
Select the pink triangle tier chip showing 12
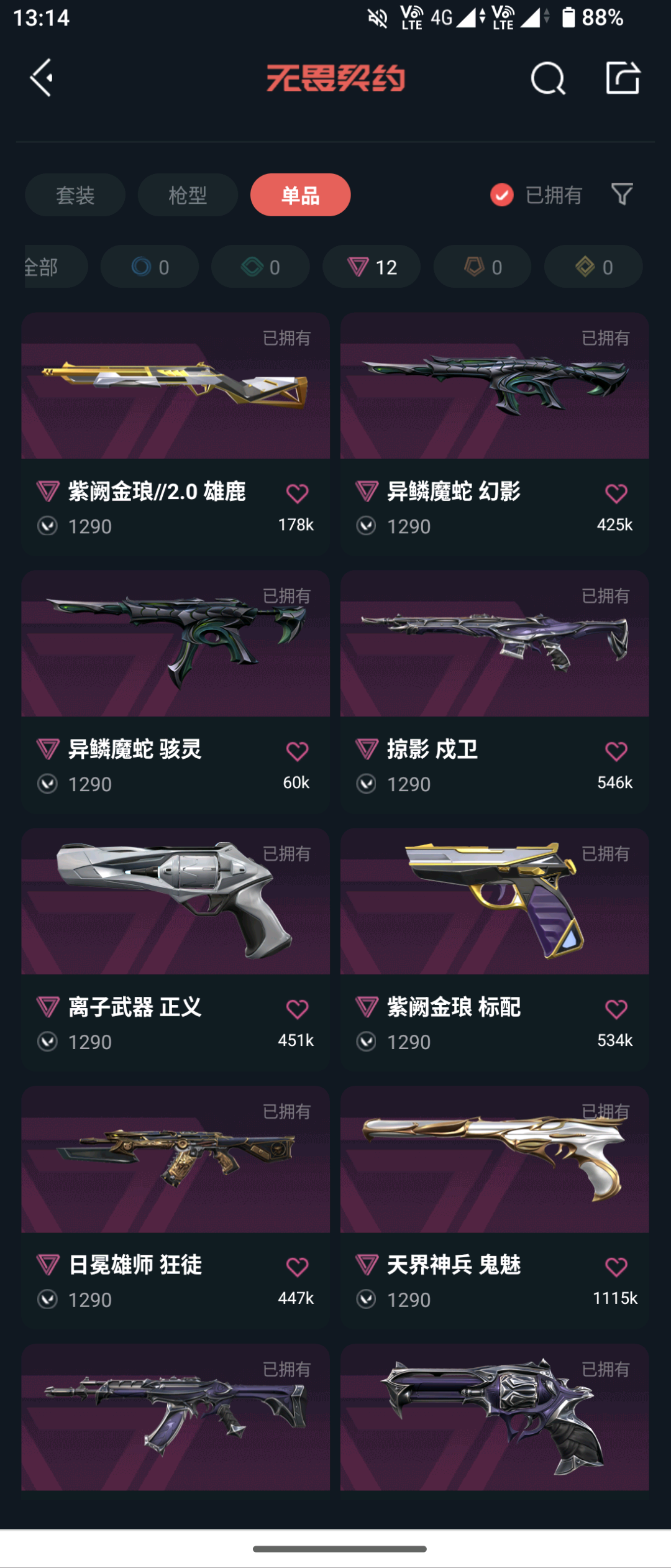tap(372, 267)
